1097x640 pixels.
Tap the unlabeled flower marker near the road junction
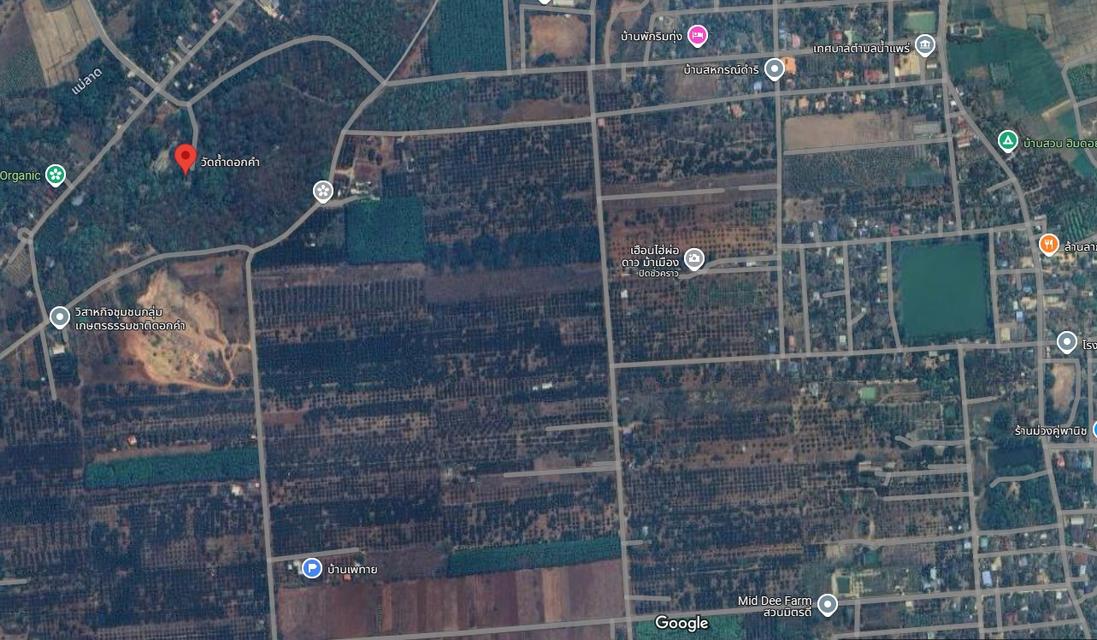322,191
